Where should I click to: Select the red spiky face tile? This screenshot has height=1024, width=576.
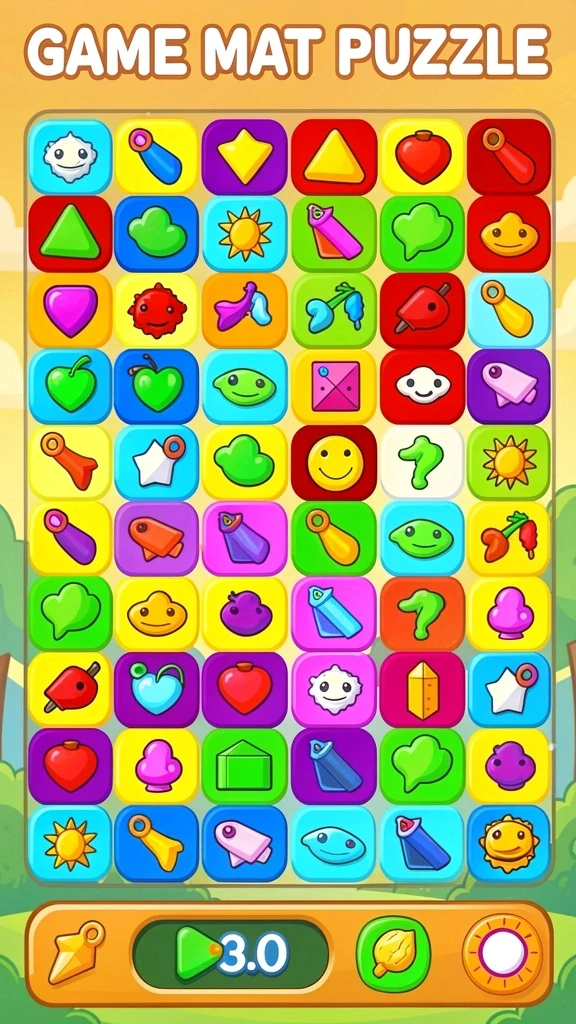coord(156,310)
